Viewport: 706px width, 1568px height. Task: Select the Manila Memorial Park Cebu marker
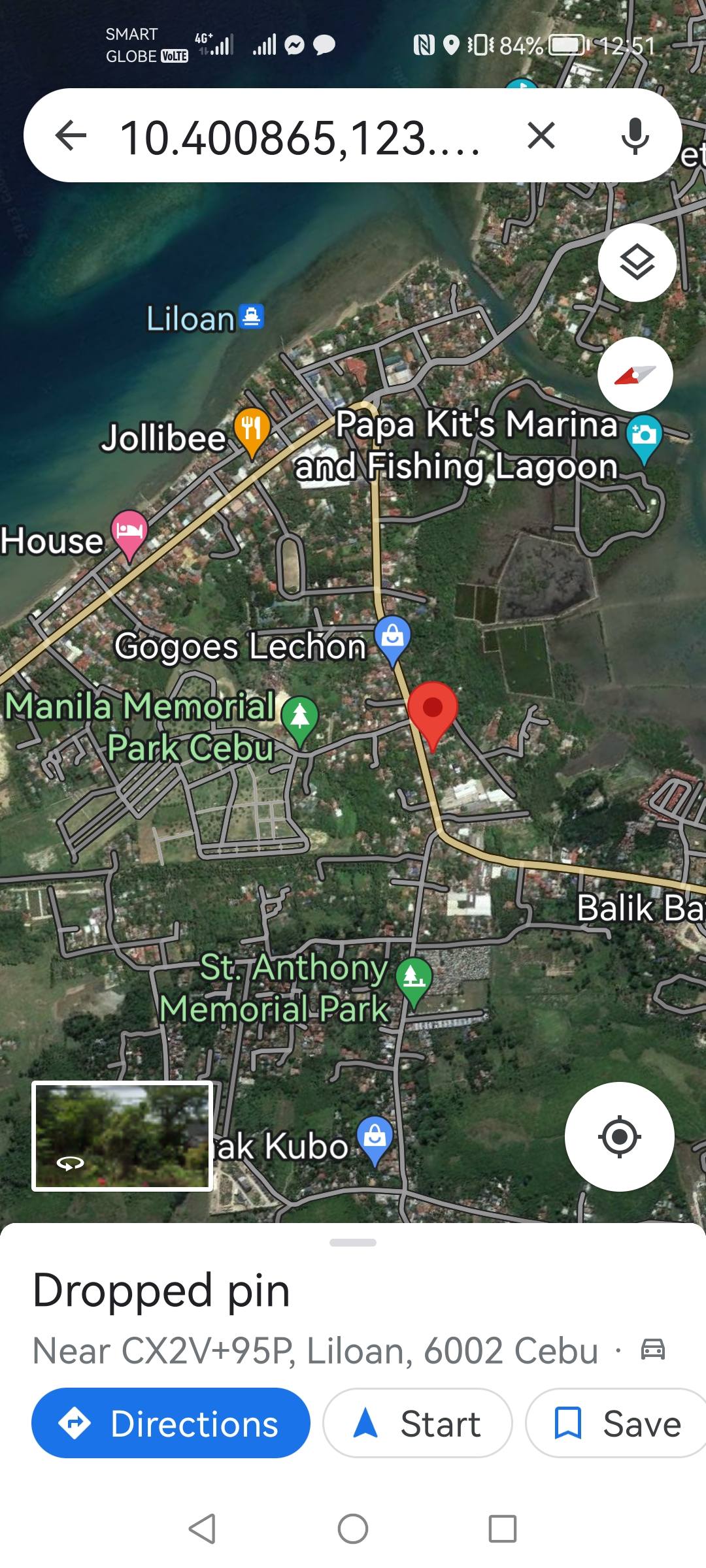[x=300, y=719]
